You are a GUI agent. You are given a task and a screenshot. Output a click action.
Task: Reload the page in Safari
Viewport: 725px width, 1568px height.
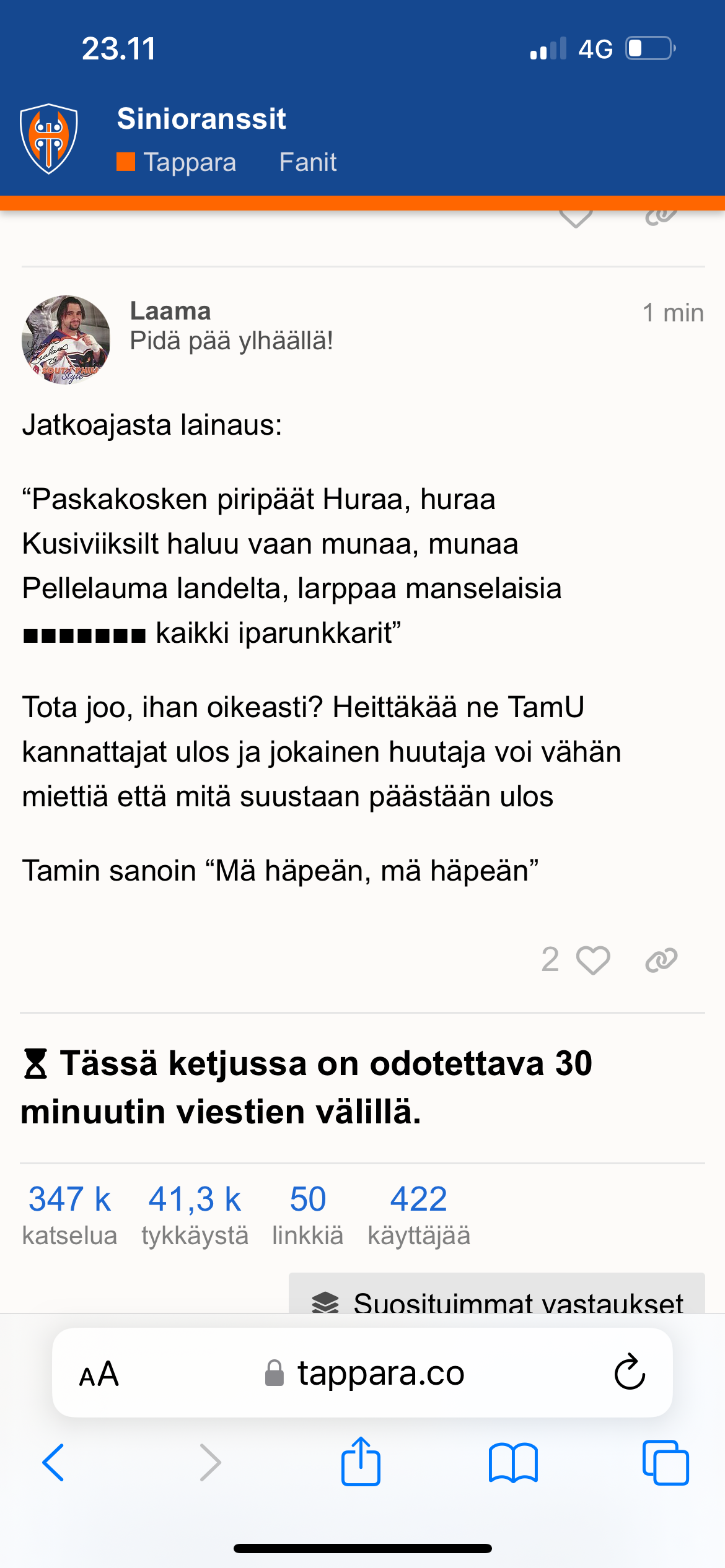click(x=630, y=1372)
